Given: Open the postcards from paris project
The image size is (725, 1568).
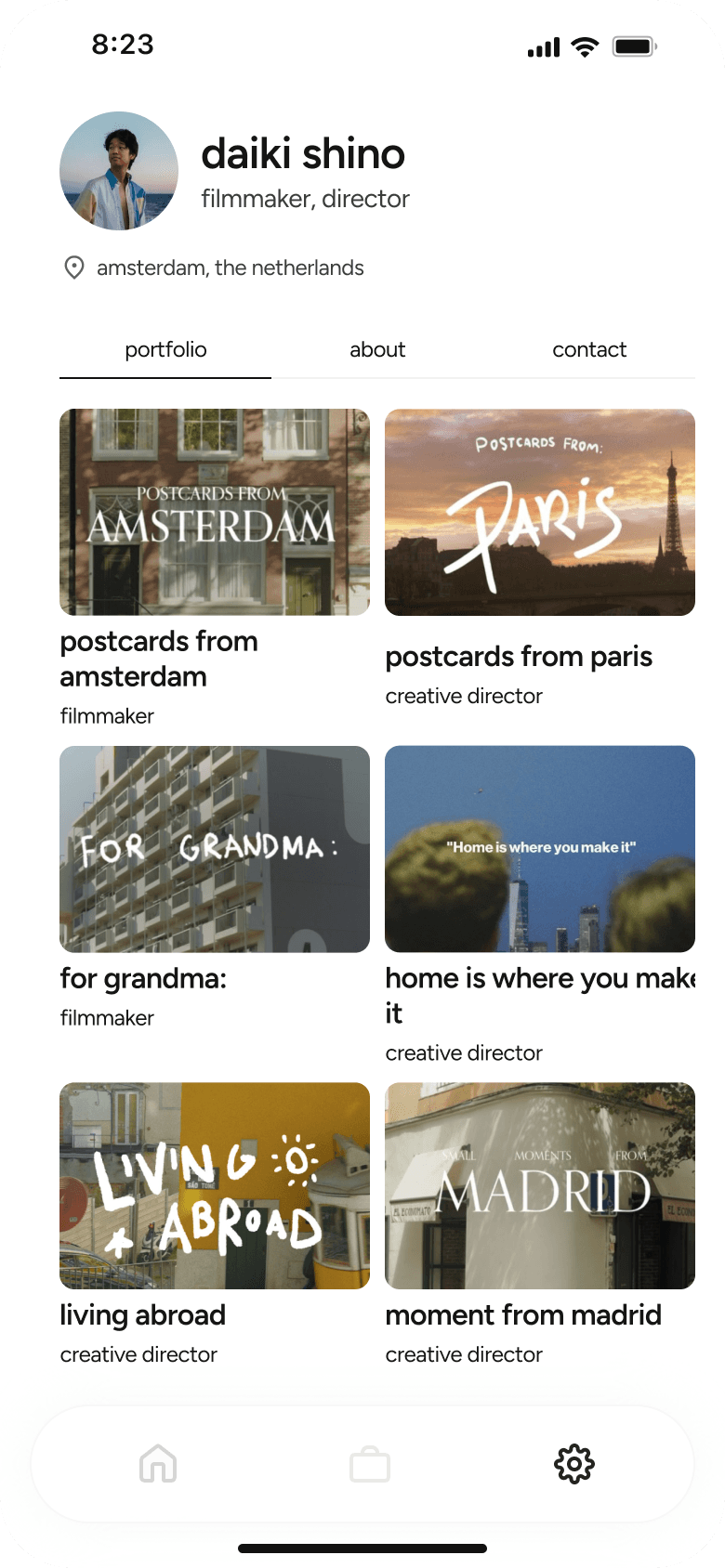Looking at the screenshot, I should (x=540, y=513).
